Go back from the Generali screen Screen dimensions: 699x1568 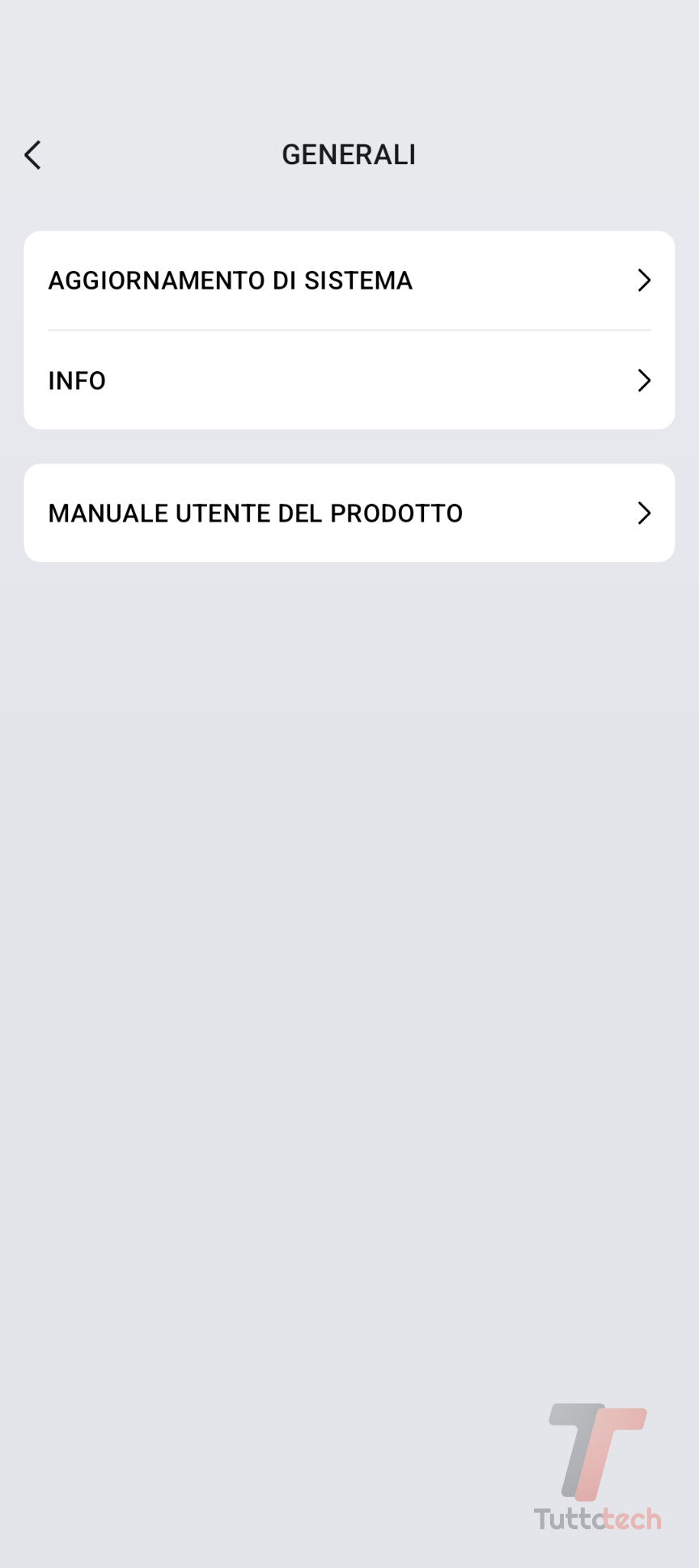click(x=32, y=154)
